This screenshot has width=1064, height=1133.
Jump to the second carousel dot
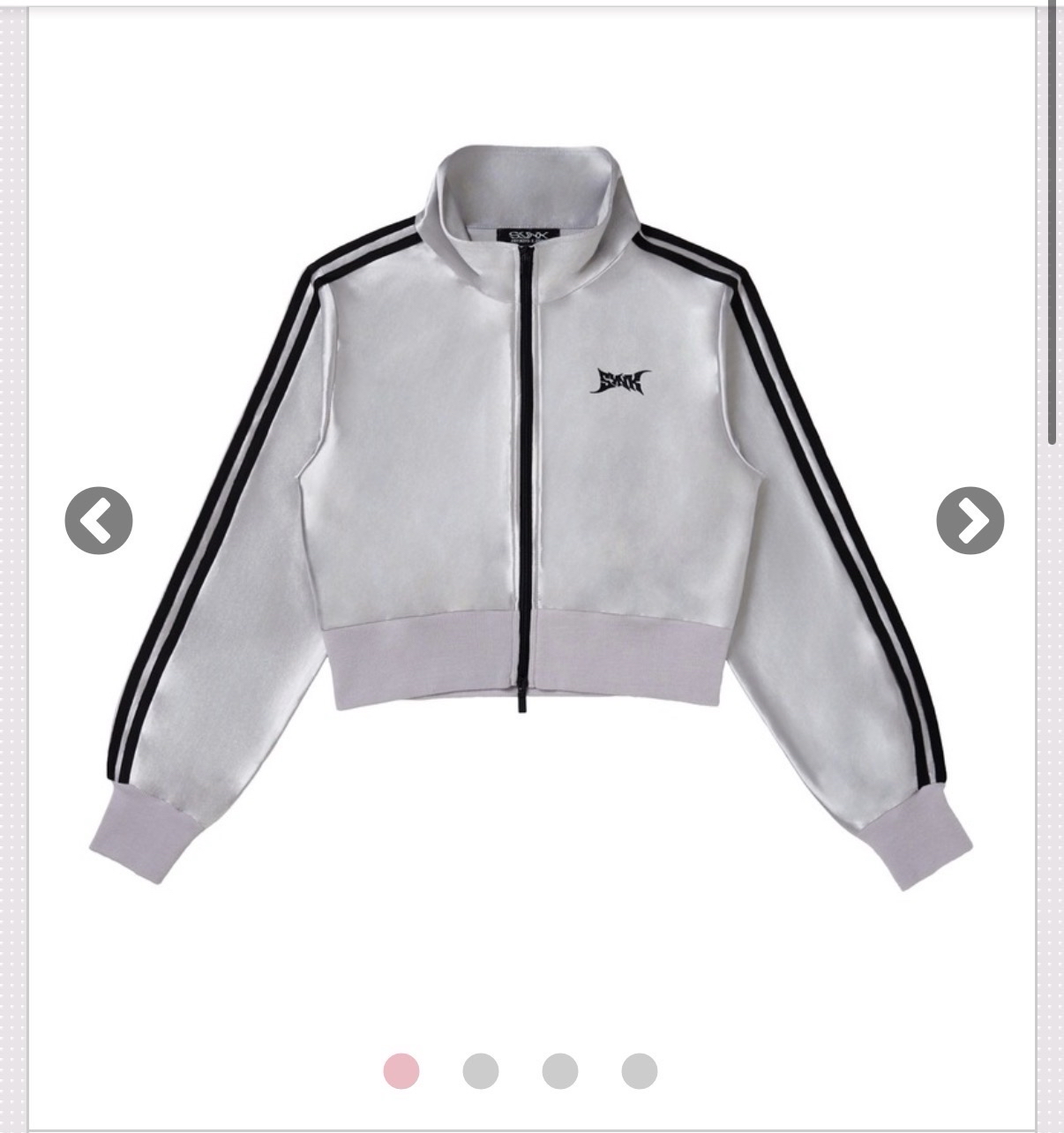[481, 1071]
